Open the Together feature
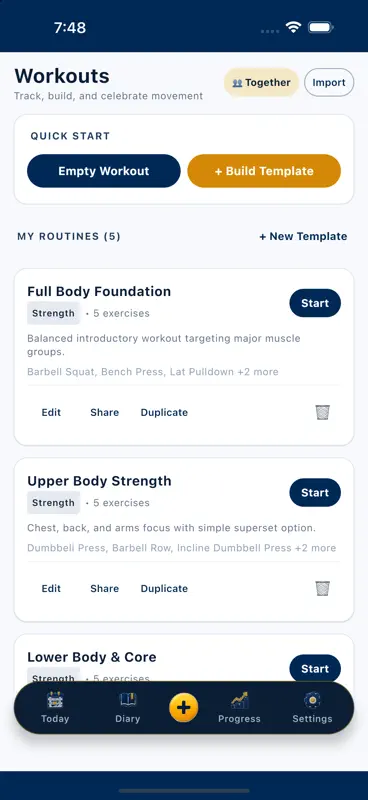Image resolution: width=368 pixels, height=800 pixels. (x=261, y=83)
